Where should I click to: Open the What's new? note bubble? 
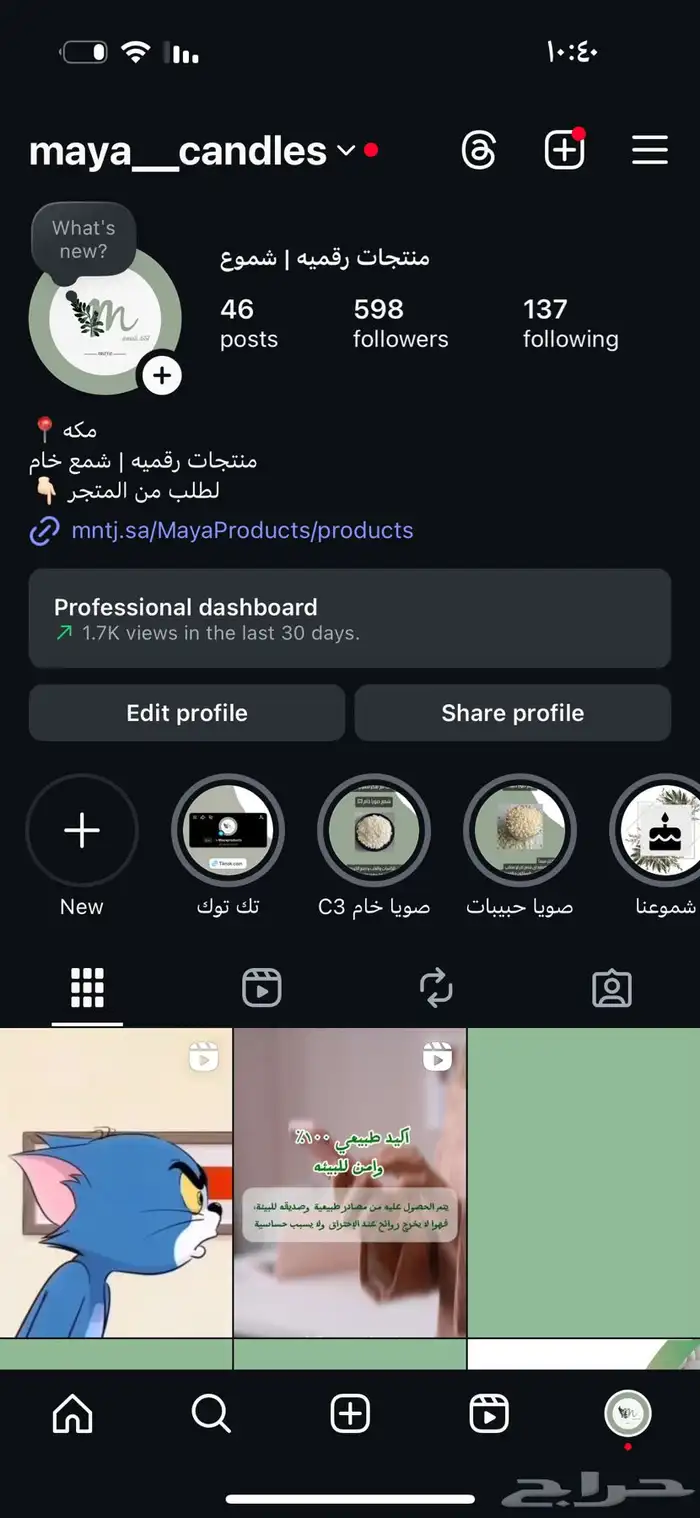pos(83,240)
